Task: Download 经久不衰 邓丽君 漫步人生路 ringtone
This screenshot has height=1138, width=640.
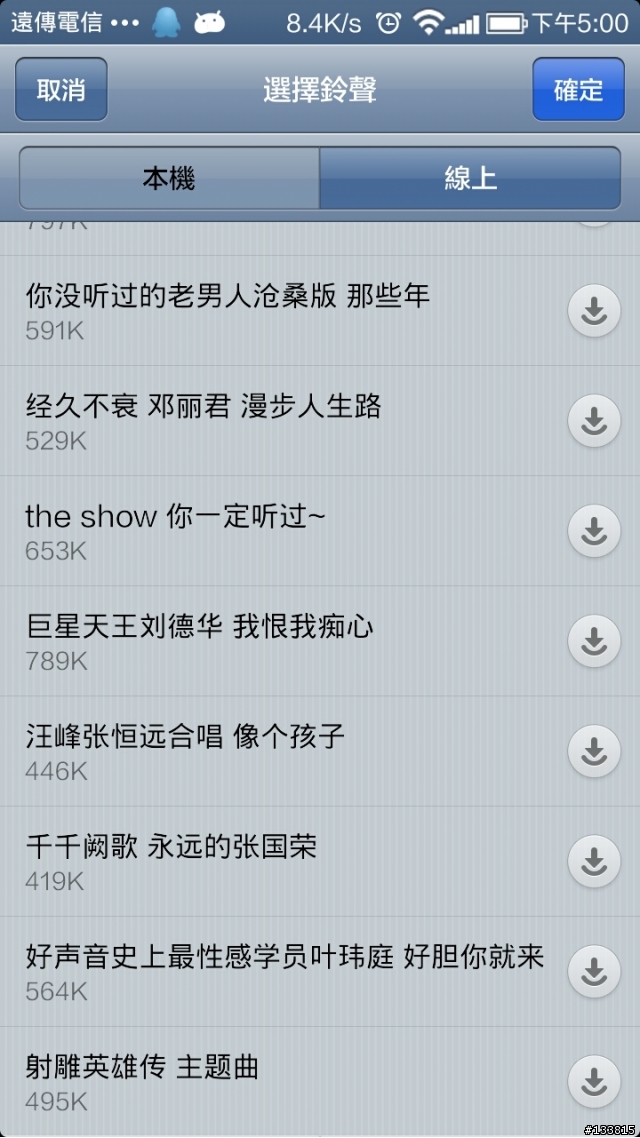Action: tap(594, 420)
